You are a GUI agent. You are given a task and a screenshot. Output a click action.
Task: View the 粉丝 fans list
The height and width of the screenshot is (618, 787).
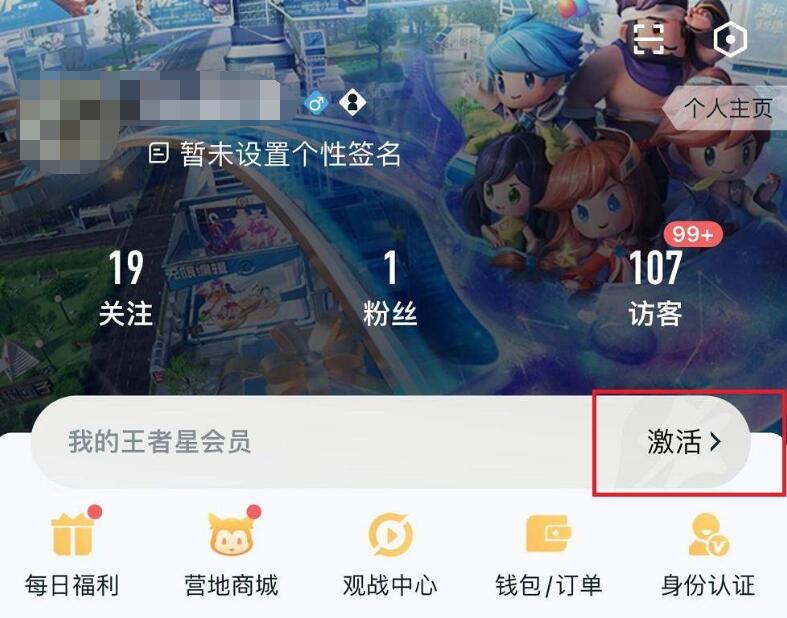(x=390, y=288)
